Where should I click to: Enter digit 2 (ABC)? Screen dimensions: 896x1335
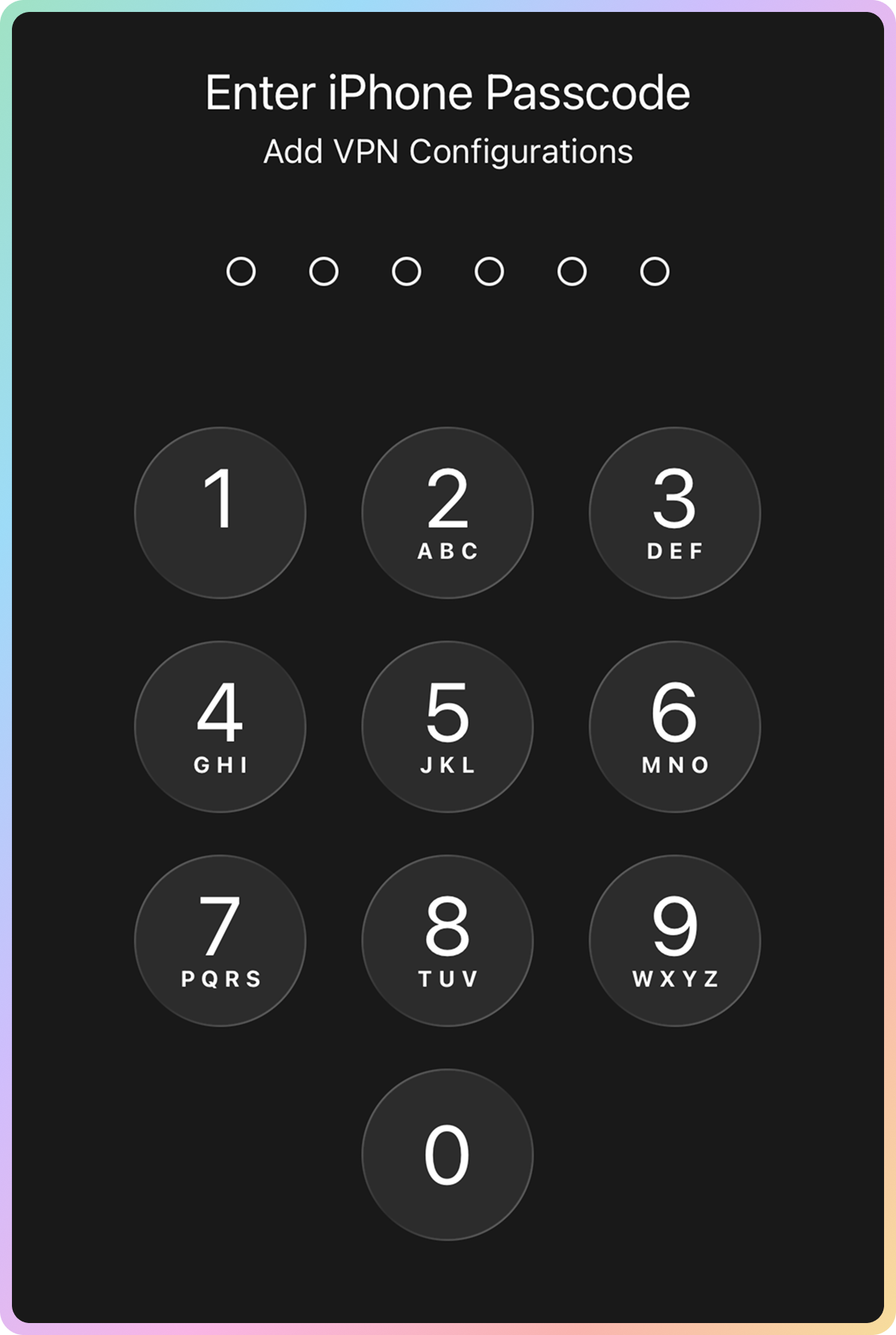447,512
